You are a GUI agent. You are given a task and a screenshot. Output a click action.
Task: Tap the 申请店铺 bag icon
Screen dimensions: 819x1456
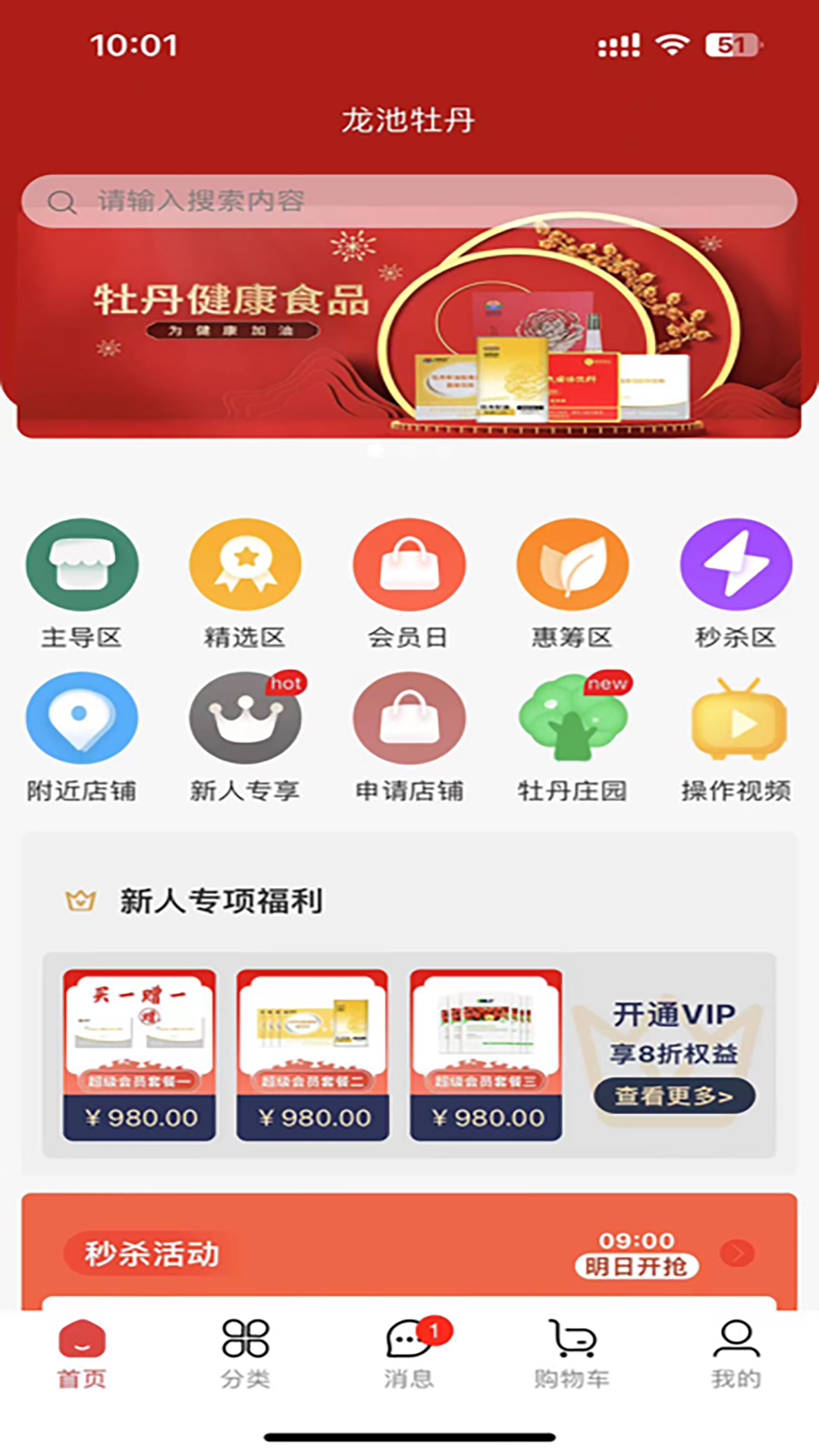[x=409, y=719]
